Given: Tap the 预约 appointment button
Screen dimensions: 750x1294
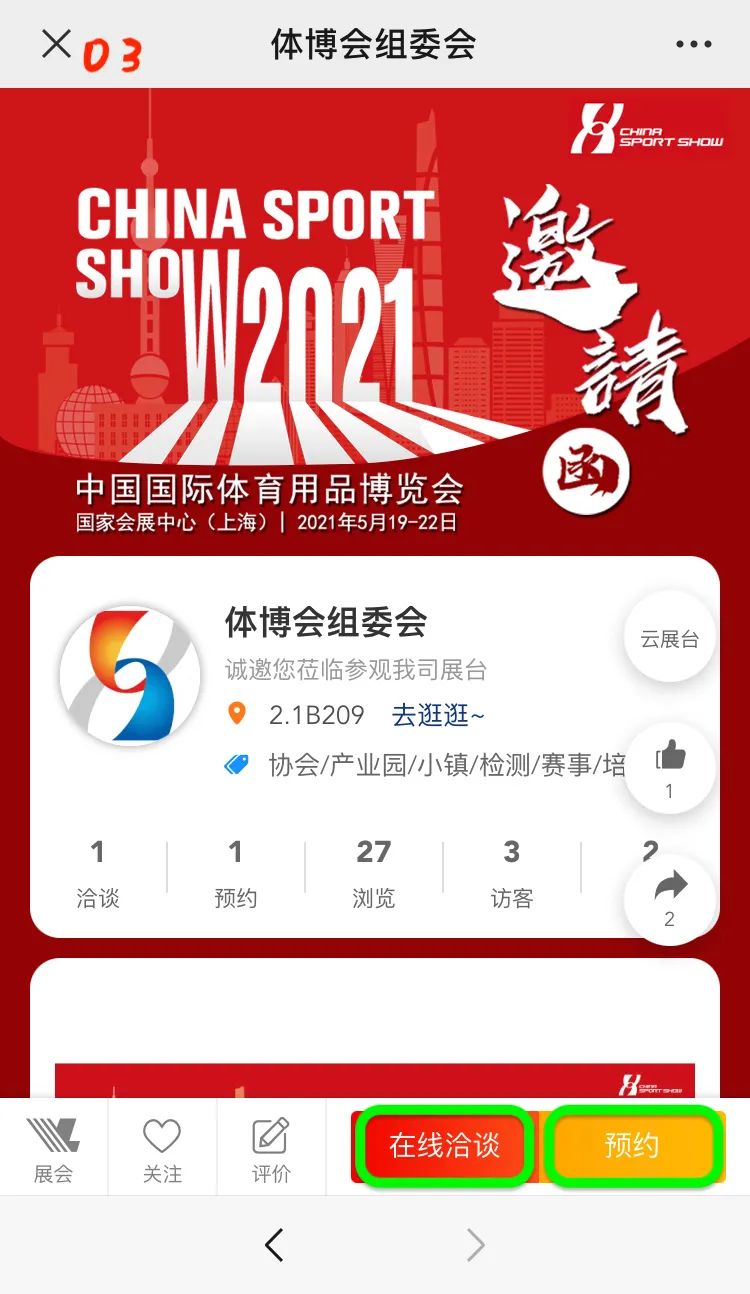Looking at the screenshot, I should [x=632, y=1145].
